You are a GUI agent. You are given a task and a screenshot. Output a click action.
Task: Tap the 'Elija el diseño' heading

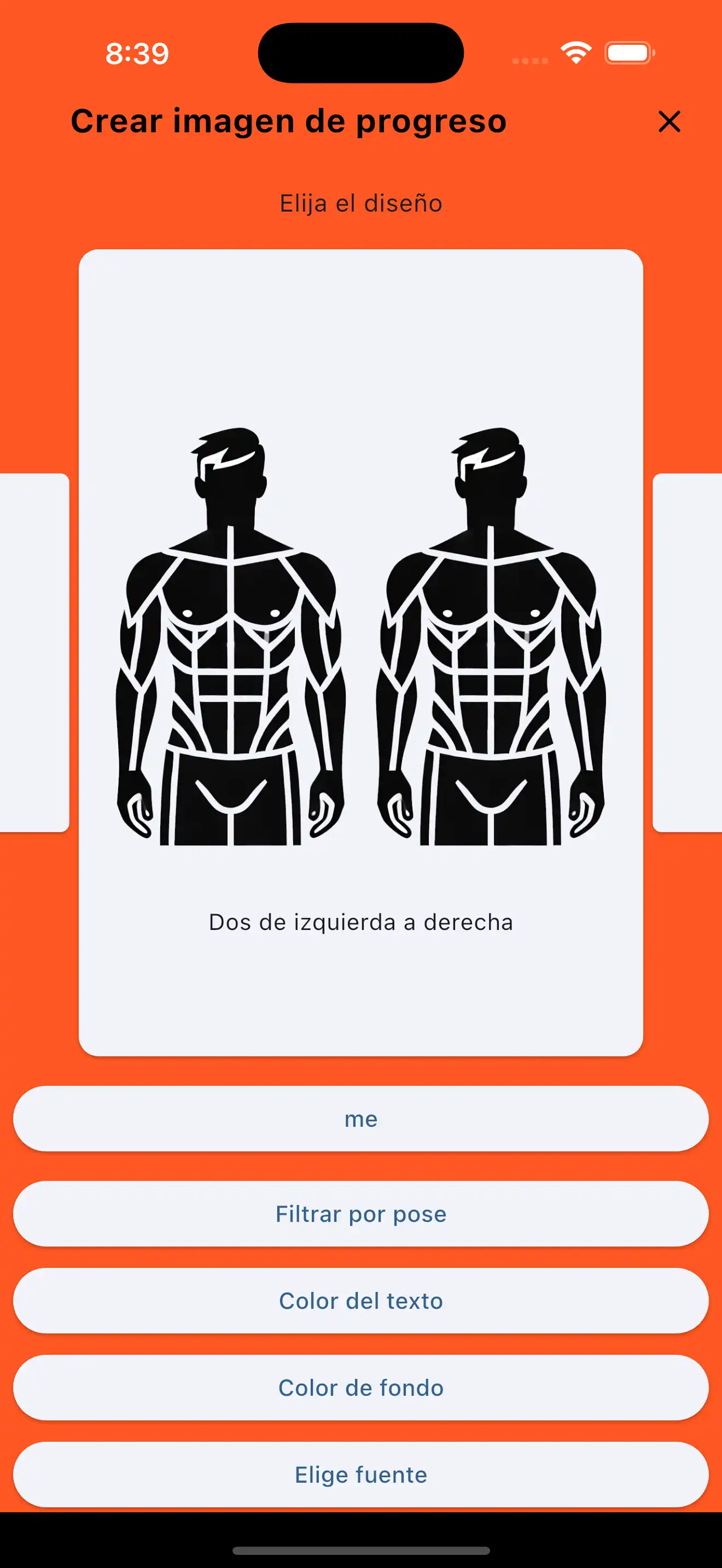[361, 203]
